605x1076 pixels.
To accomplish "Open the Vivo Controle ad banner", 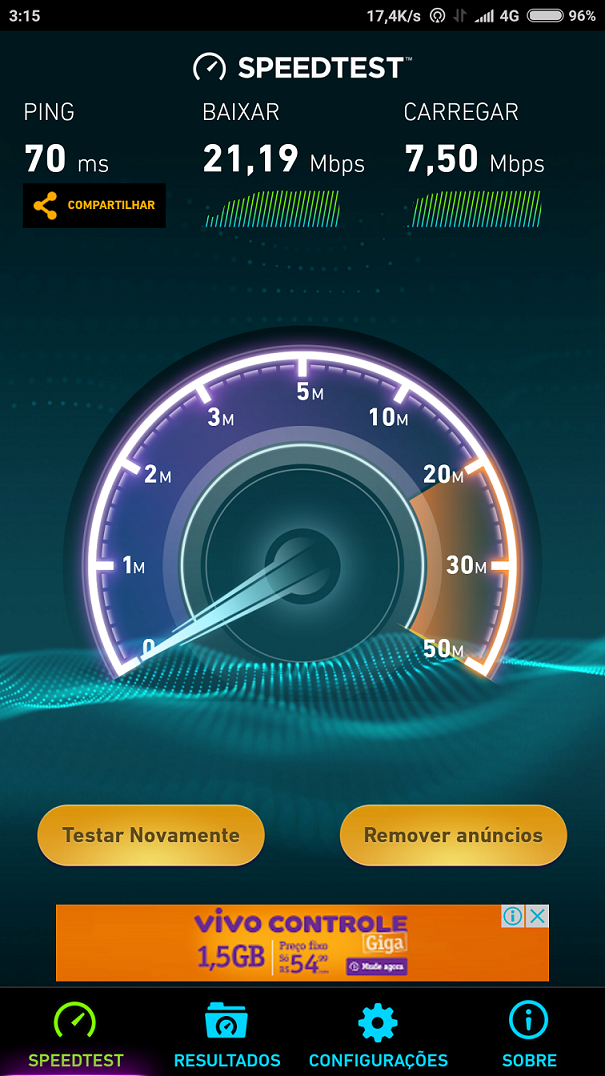I will (x=302, y=942).
